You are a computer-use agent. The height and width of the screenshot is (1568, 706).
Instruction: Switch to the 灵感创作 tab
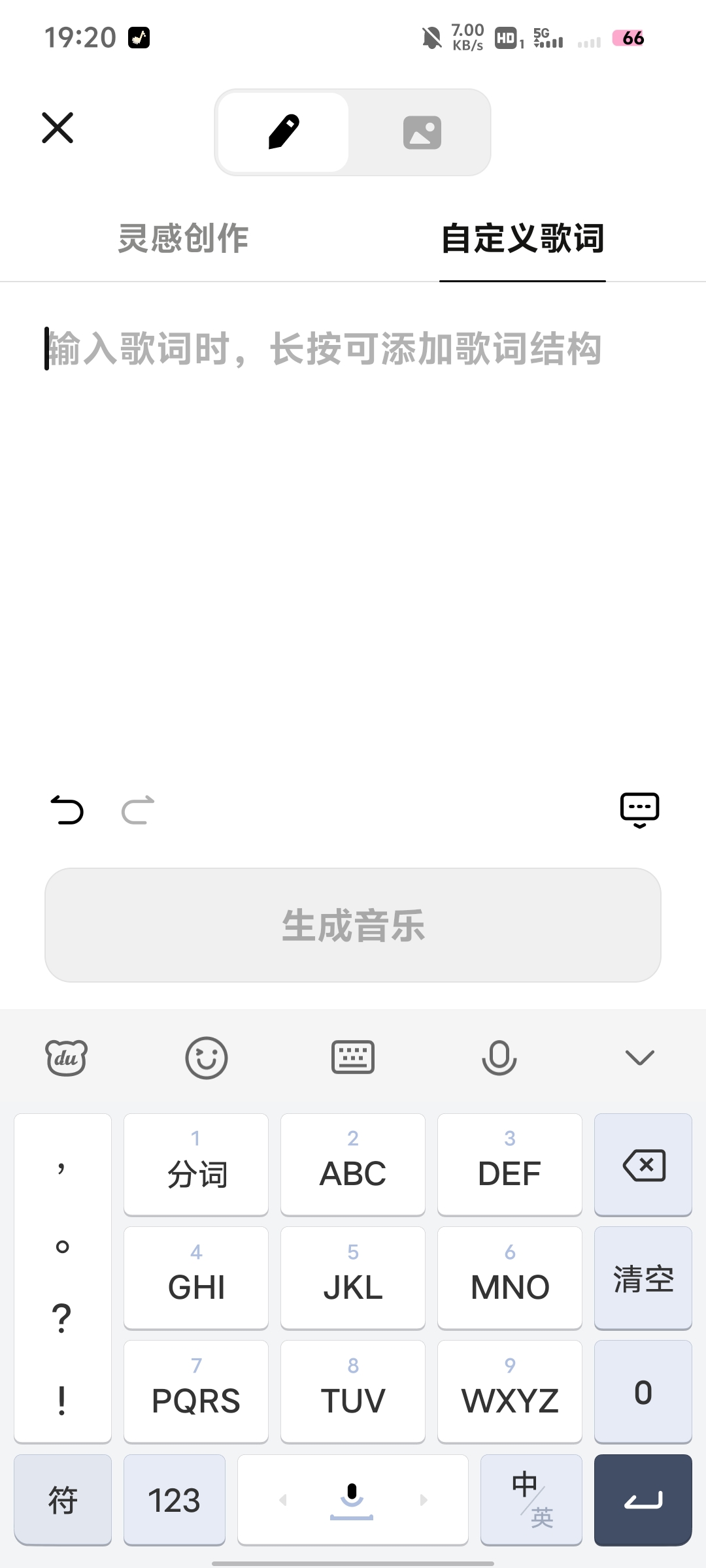tap(183, 238)
